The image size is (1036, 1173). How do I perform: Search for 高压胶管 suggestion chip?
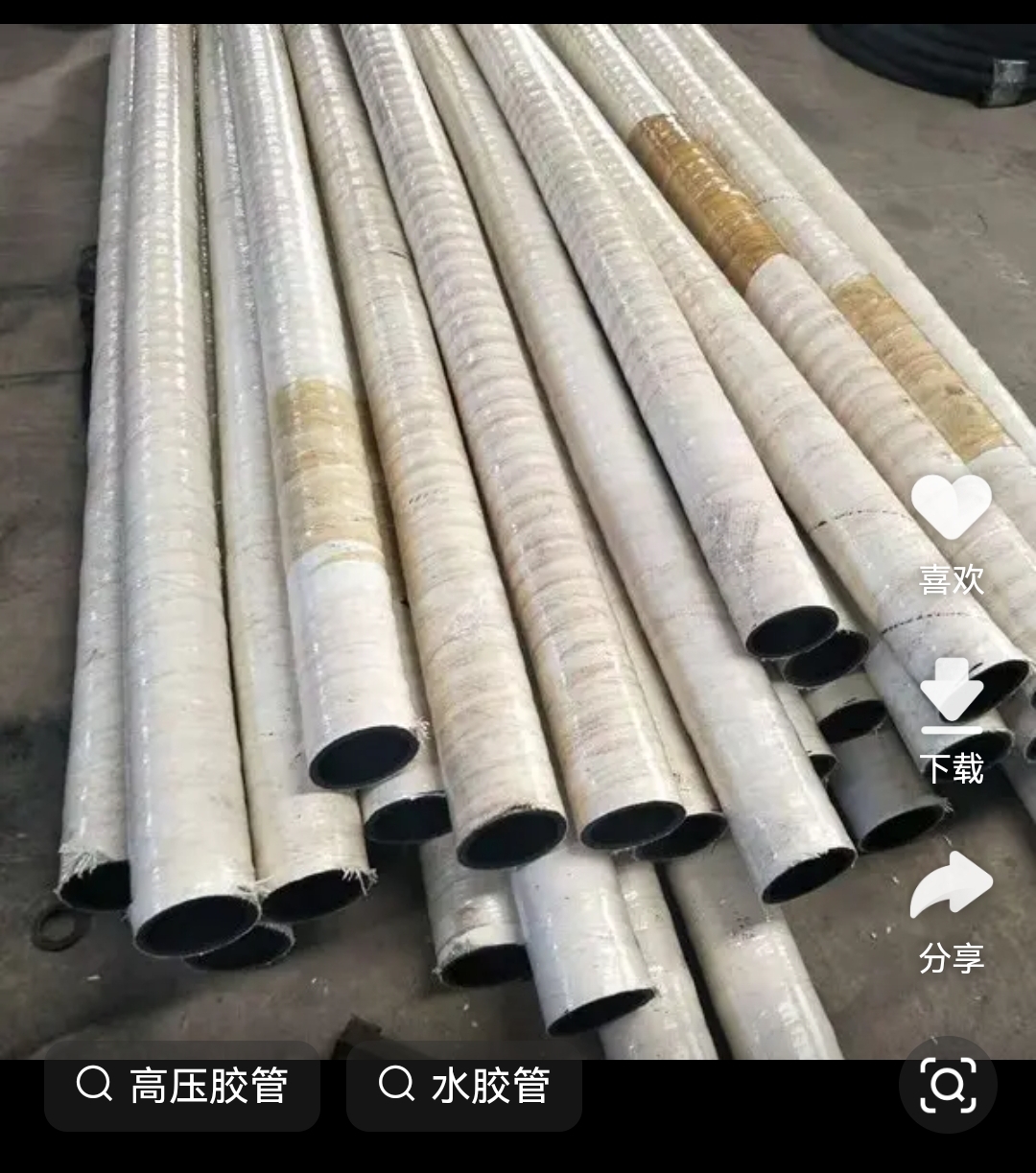tap(182, 1086)
